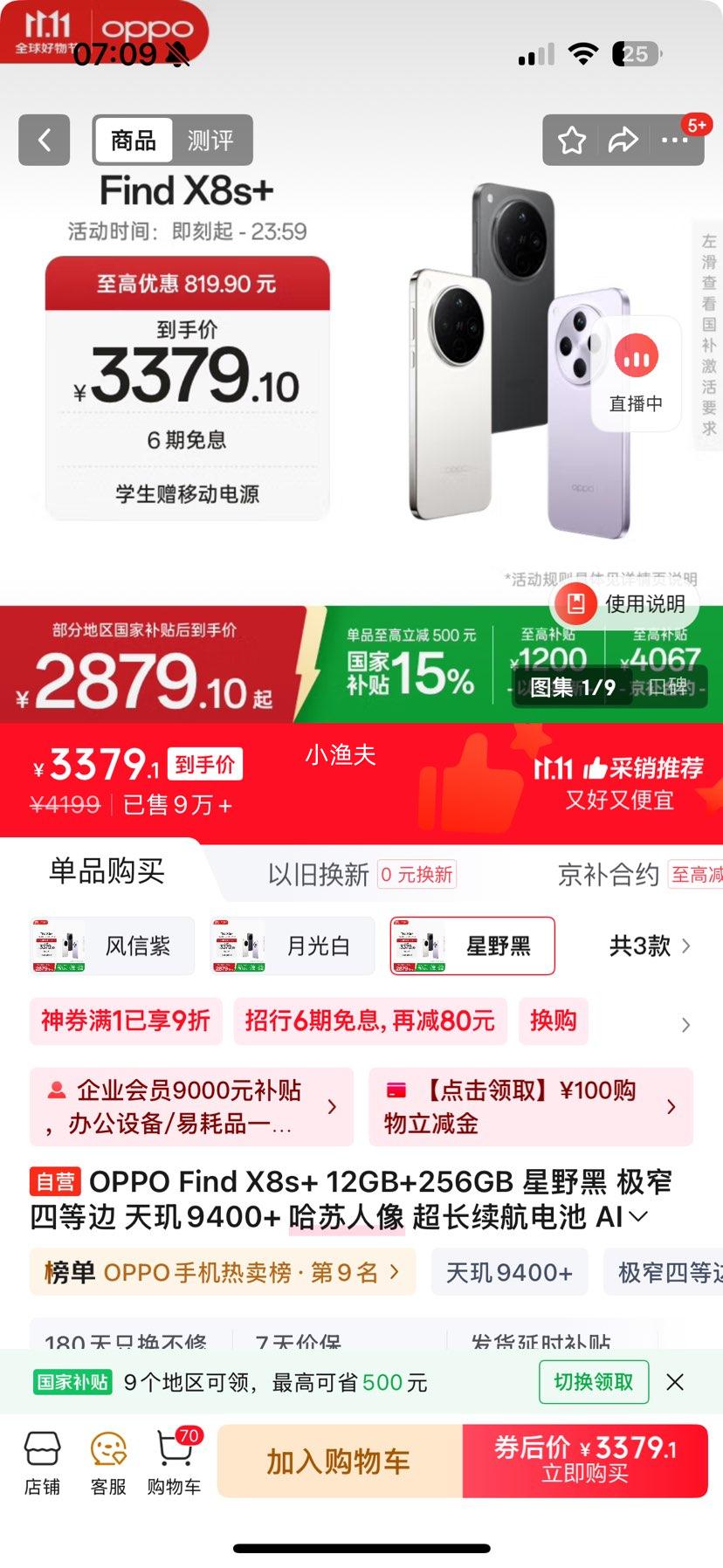The height and width of the screenshot is (1568, 723).
Task: Claim the ¥100购物立减金 coupon
Action: (530, 1106)
